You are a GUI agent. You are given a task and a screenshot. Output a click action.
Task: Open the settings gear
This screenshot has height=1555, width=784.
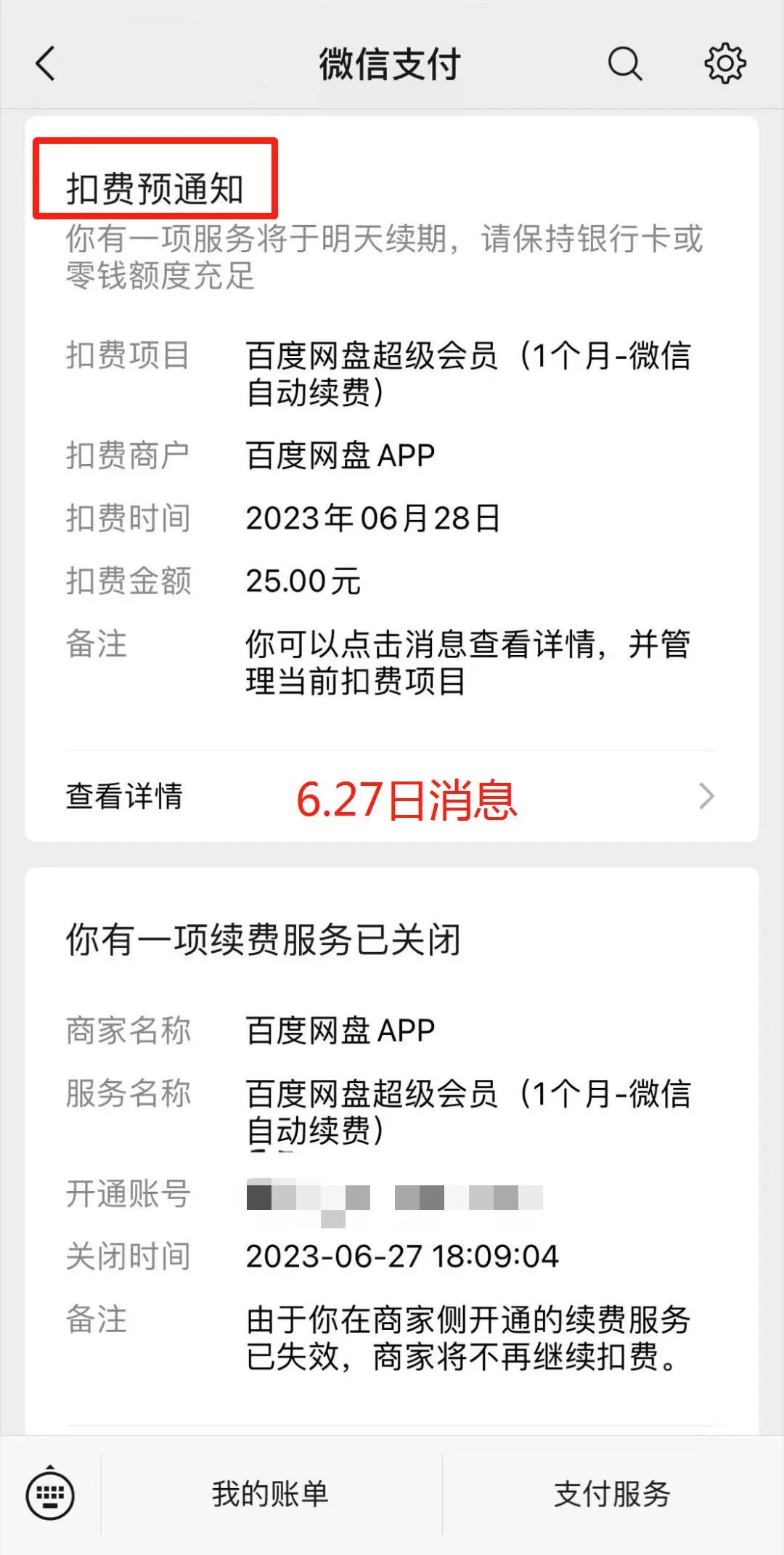pyautogui.click(x=724, y=63)
